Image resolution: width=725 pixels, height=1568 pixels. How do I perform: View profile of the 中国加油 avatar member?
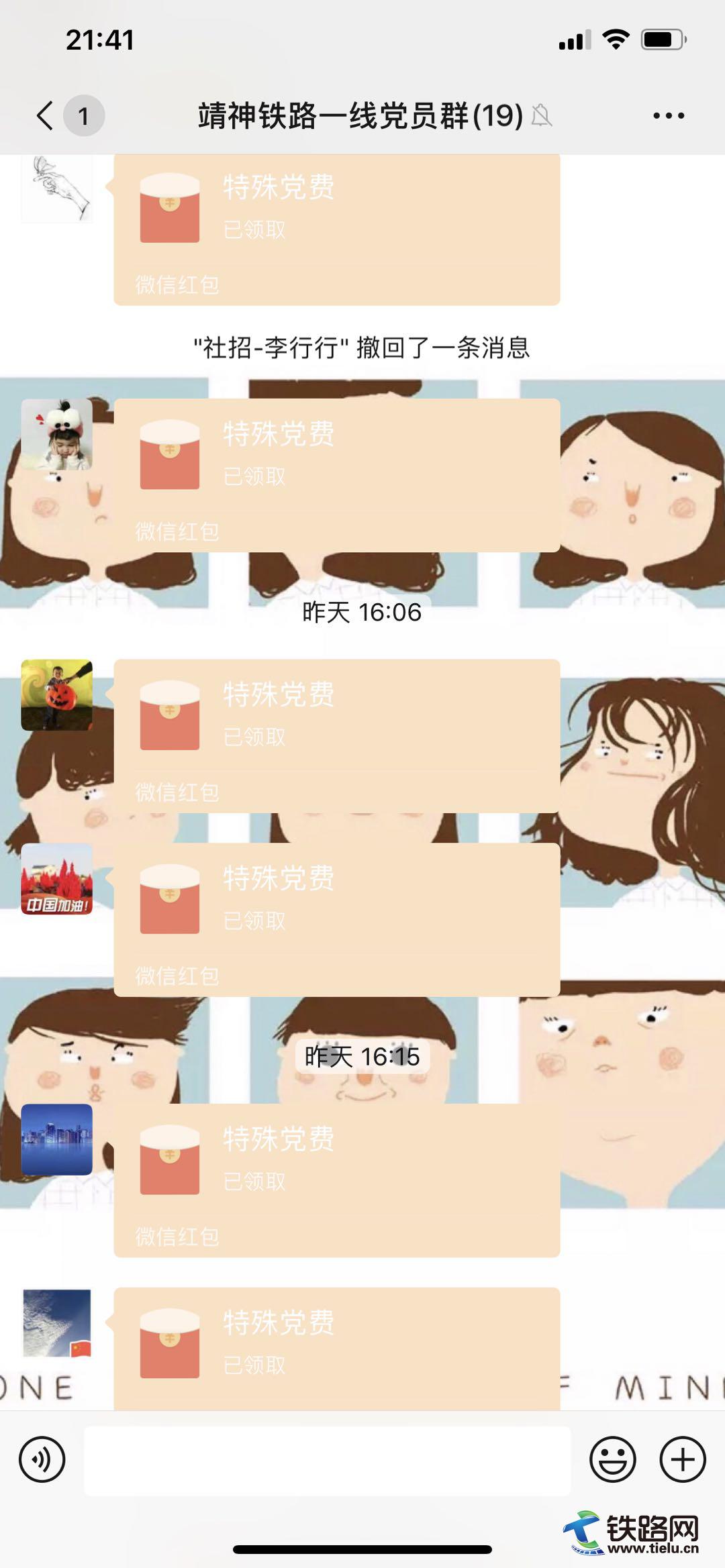(x=57, y=879)
